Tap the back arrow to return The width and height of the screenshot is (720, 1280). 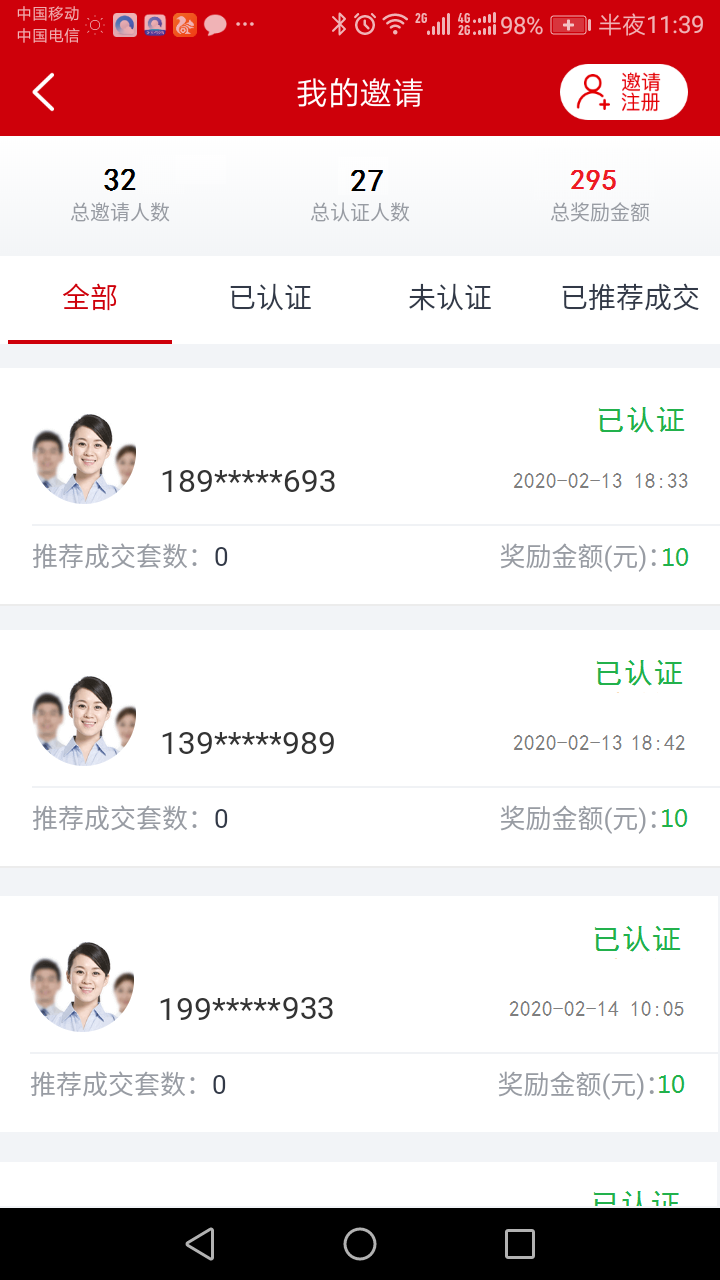[x=42, y=91]
